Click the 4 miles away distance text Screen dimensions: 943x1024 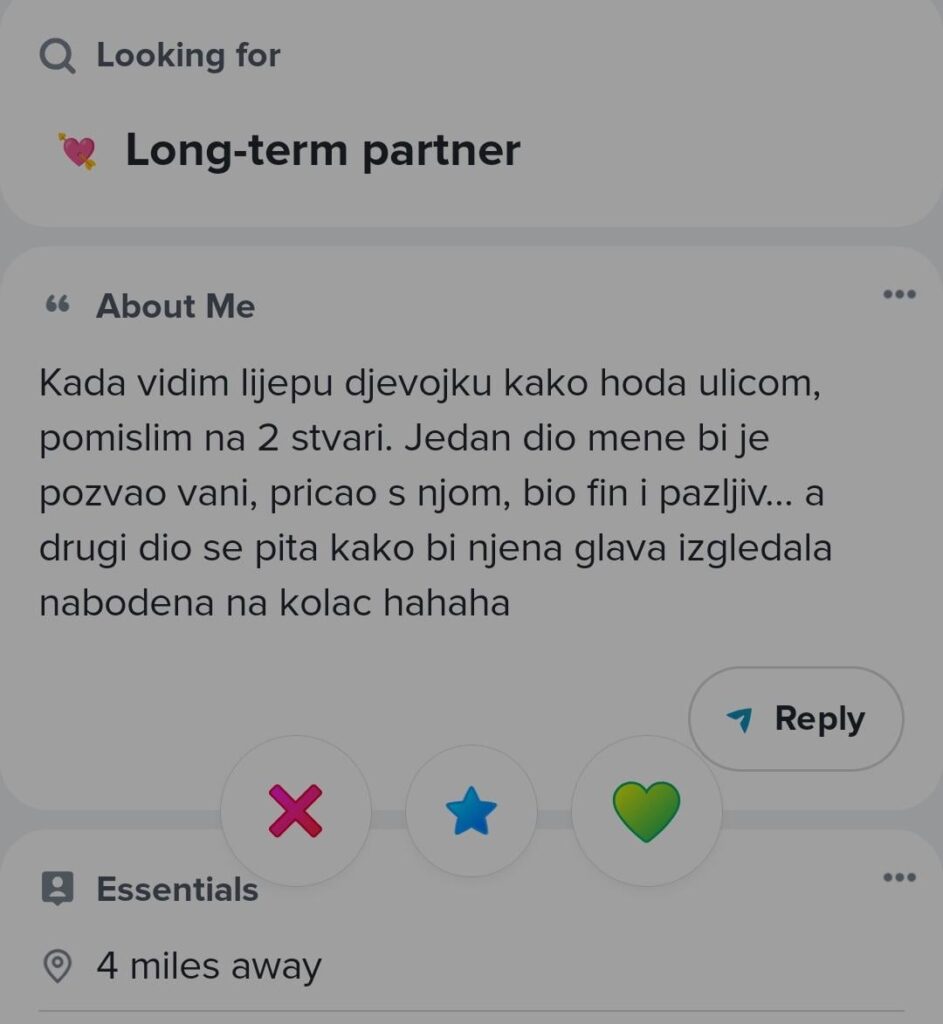208,965
